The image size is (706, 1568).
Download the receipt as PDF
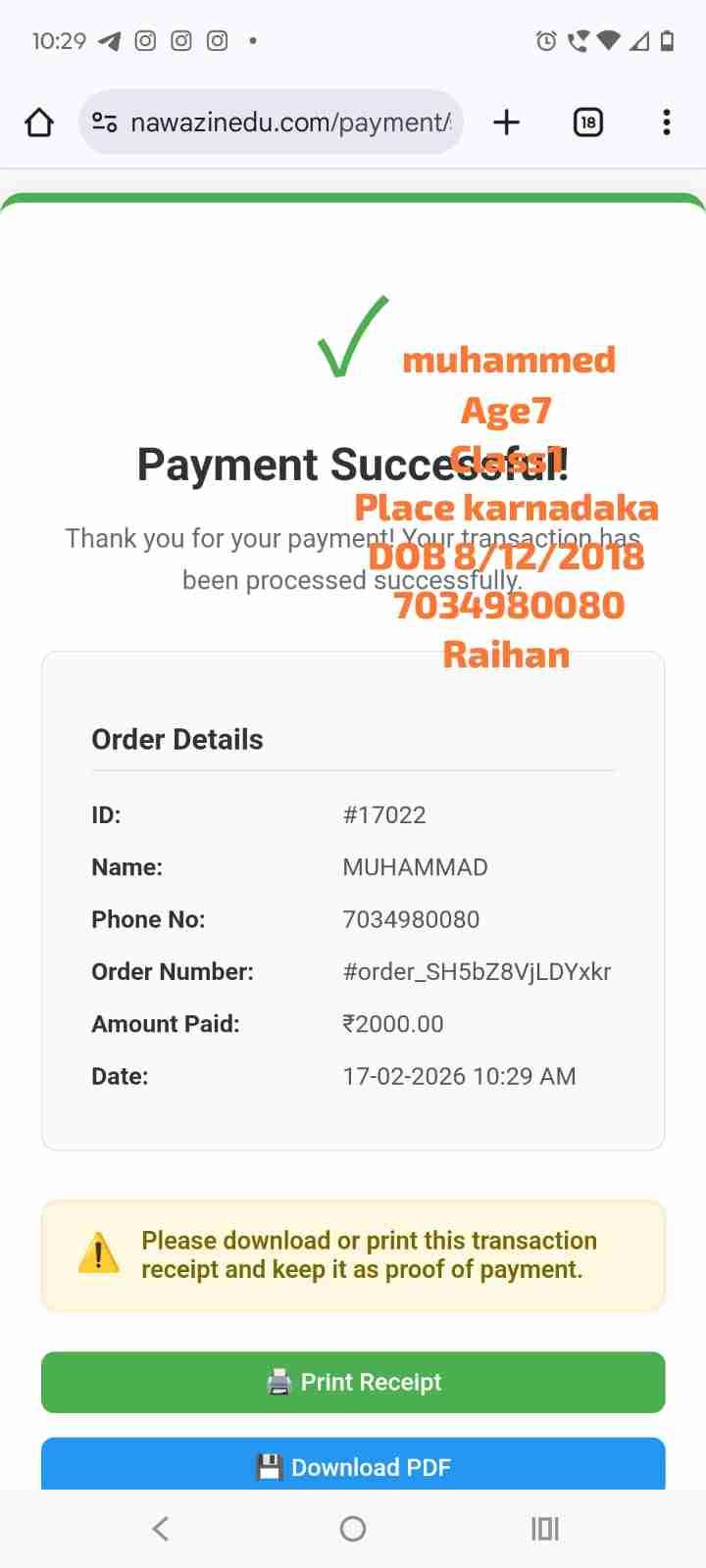353,1464
